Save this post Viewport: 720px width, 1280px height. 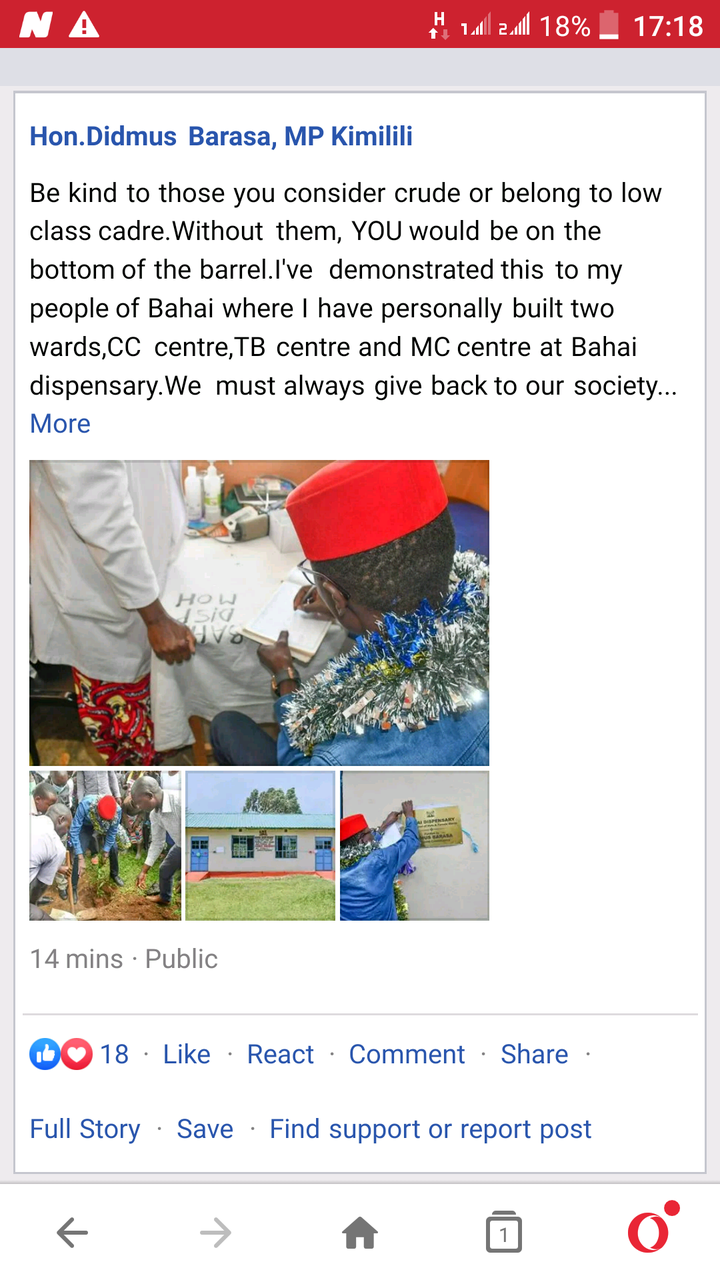[205, 1129]
